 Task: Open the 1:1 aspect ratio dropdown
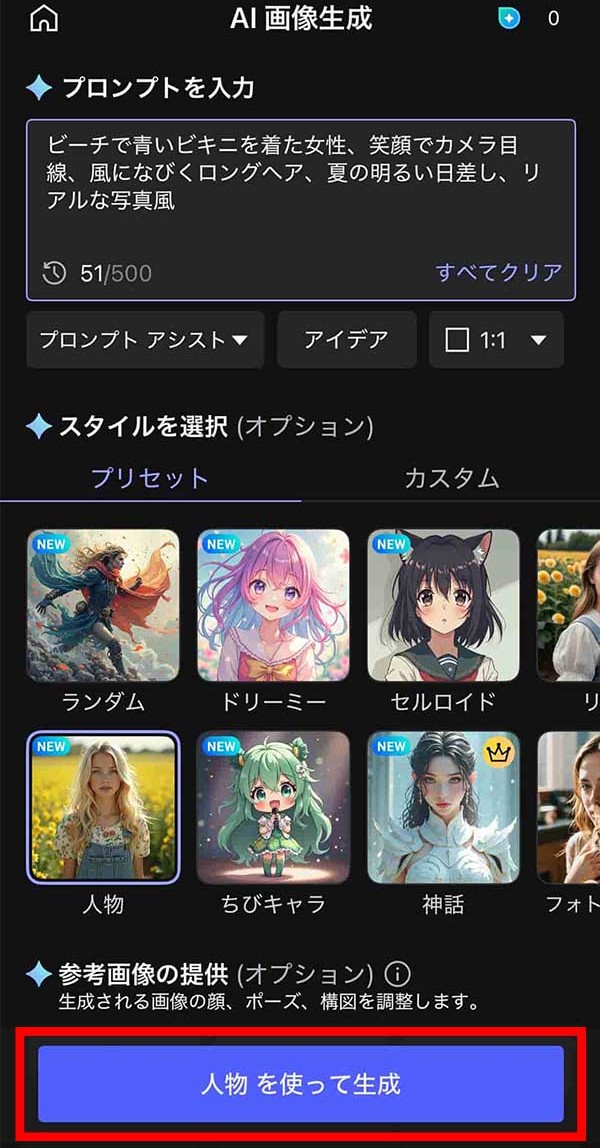point(496,340)
